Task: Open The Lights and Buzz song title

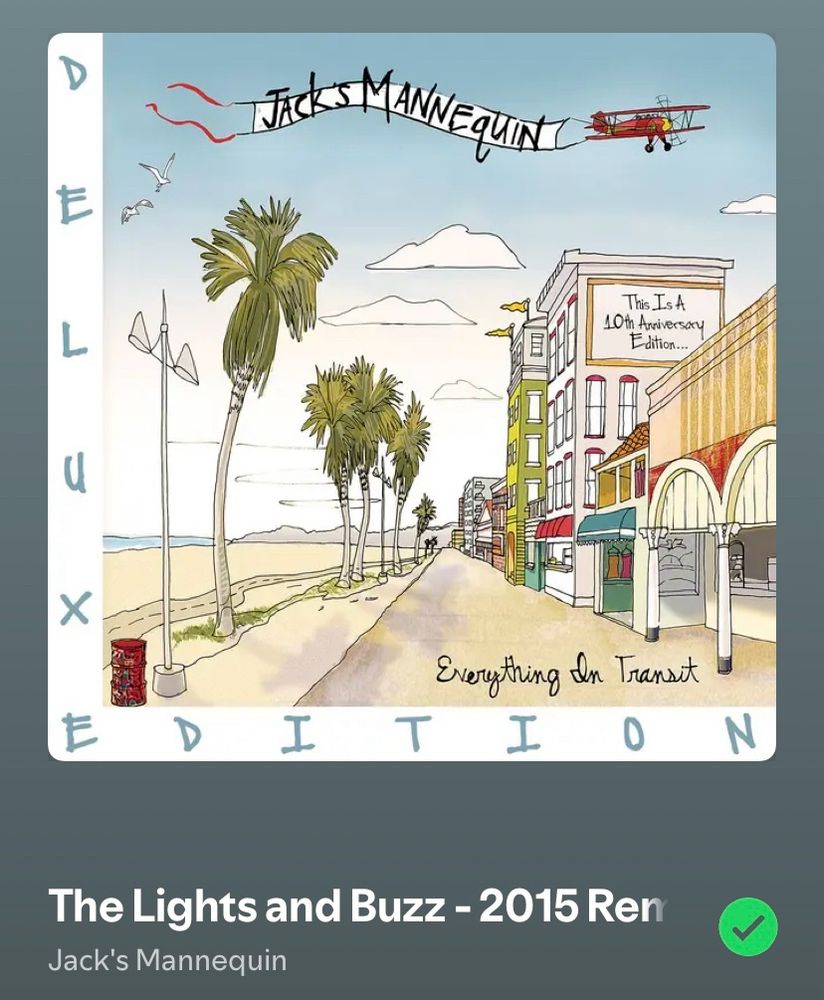Action: 355,906
